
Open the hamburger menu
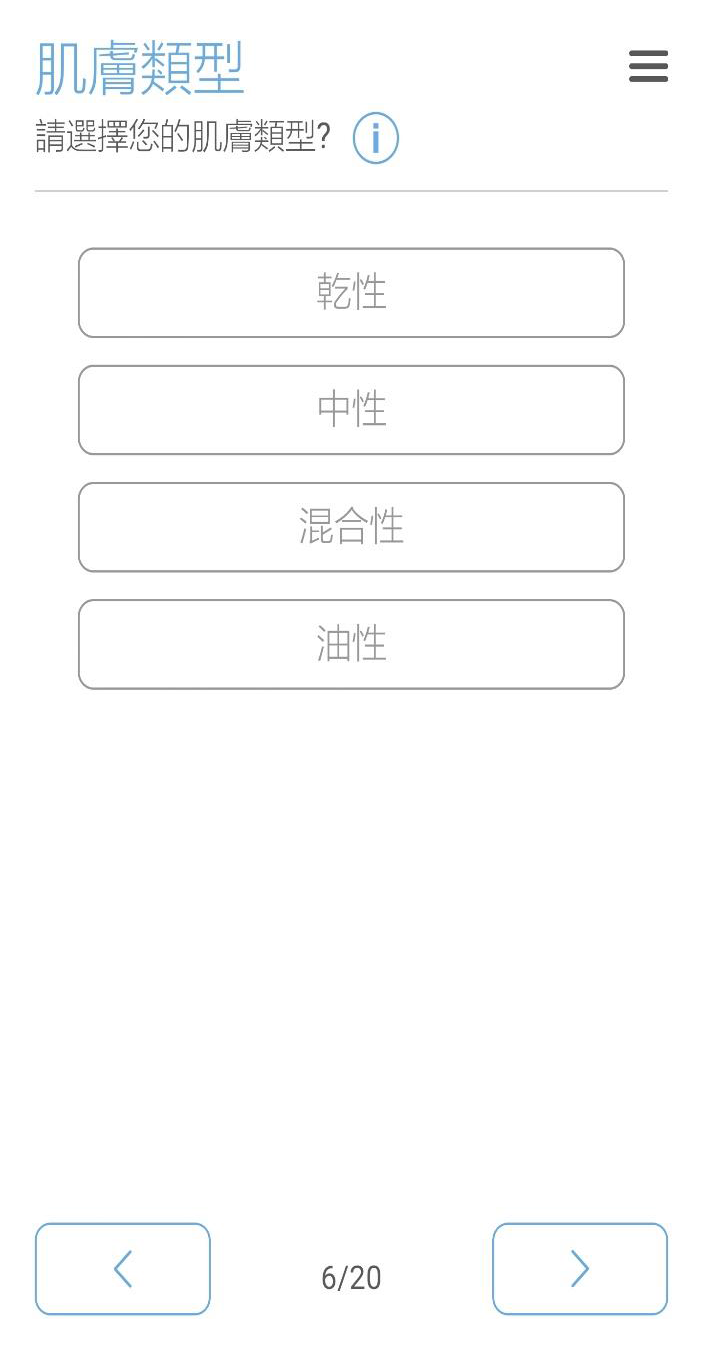click(648, 67)
